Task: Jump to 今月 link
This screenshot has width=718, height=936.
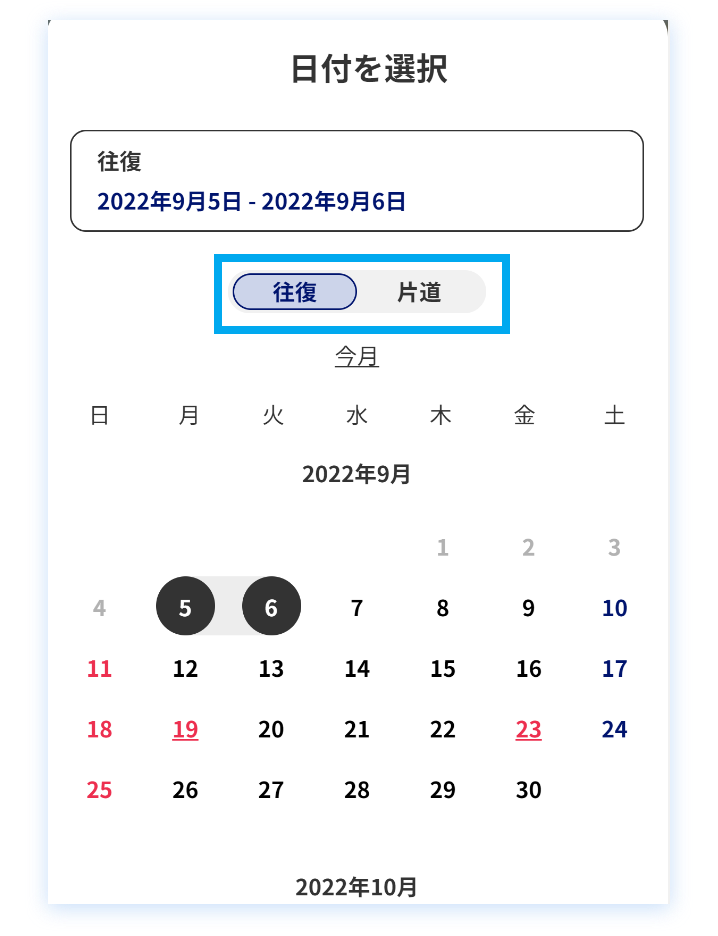Action: [x=357, y=356]
